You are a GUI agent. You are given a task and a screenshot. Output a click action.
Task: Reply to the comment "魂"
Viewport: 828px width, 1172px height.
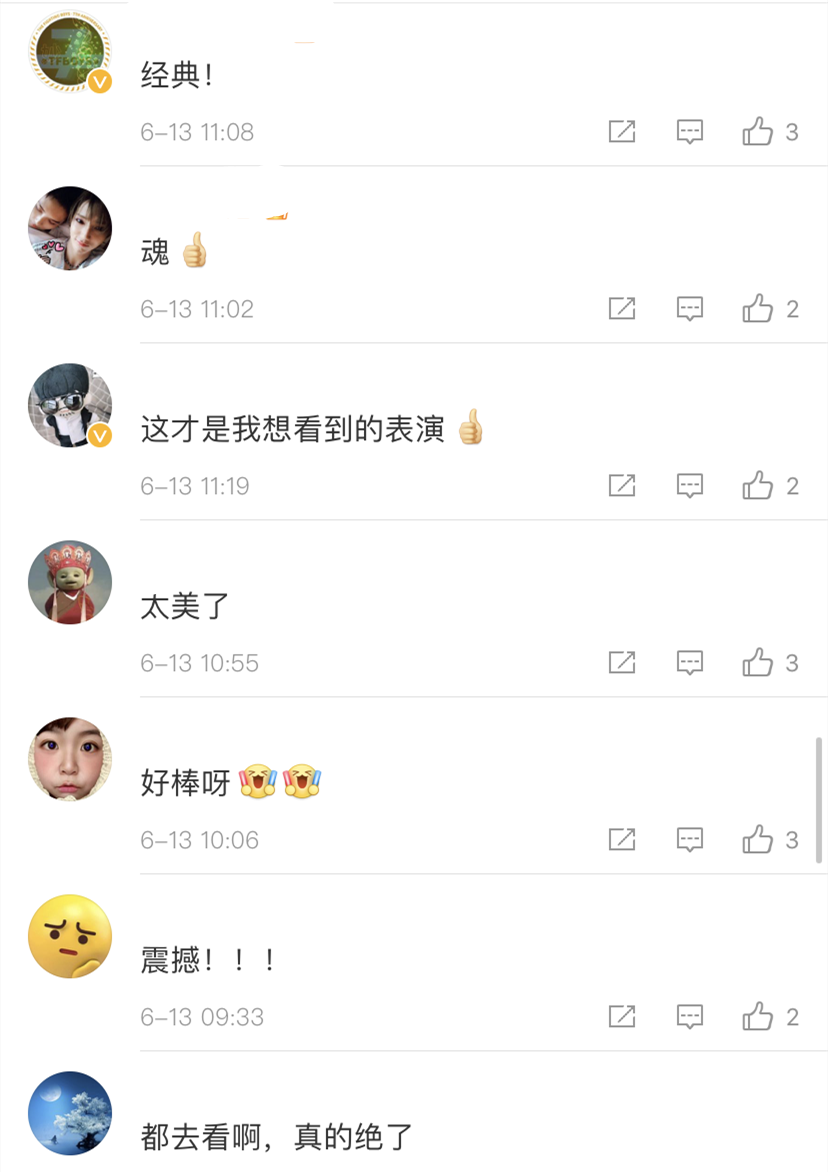(690, 308)
